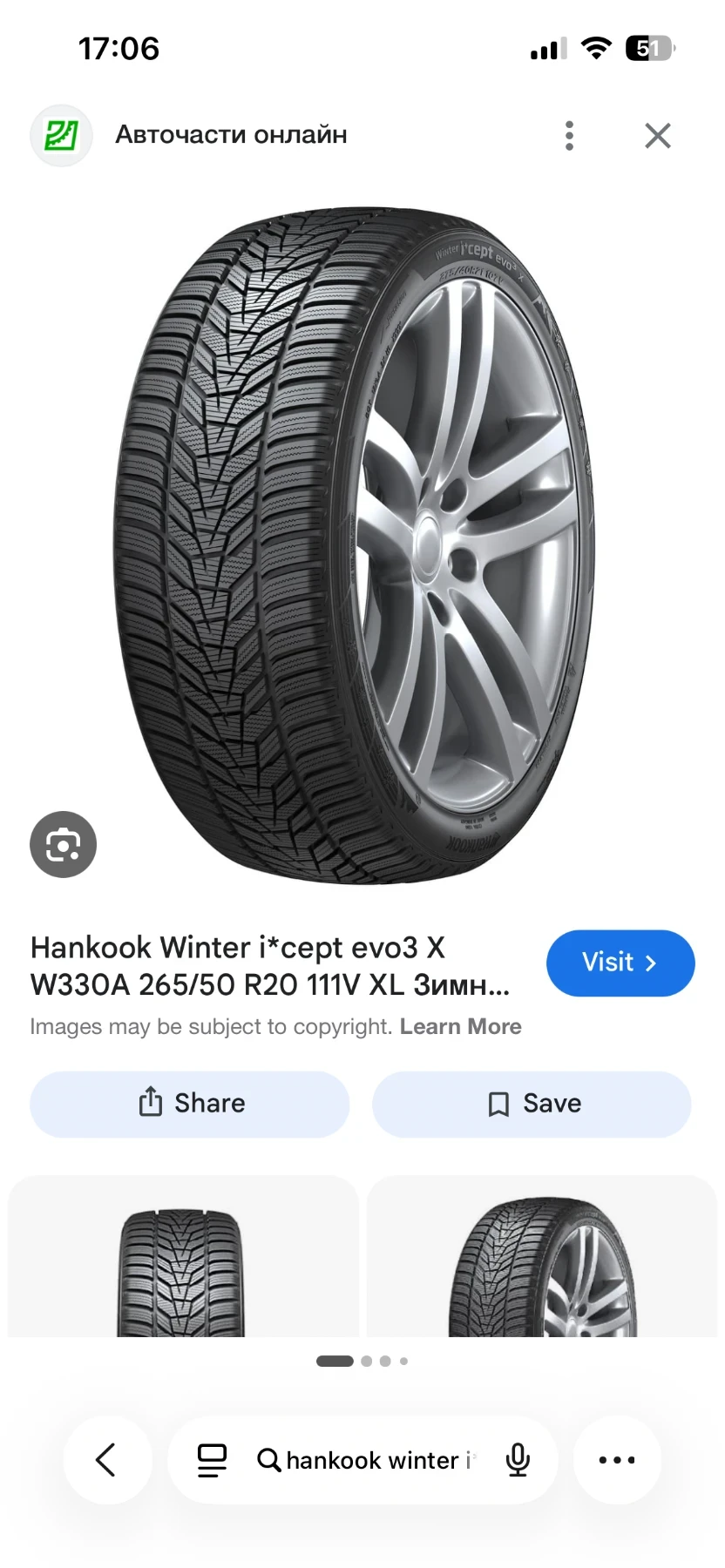Tap the Google Lens camera icon on the image
Image resolution: width=725 pixels, height=1568 pixels.
[63, 844]
